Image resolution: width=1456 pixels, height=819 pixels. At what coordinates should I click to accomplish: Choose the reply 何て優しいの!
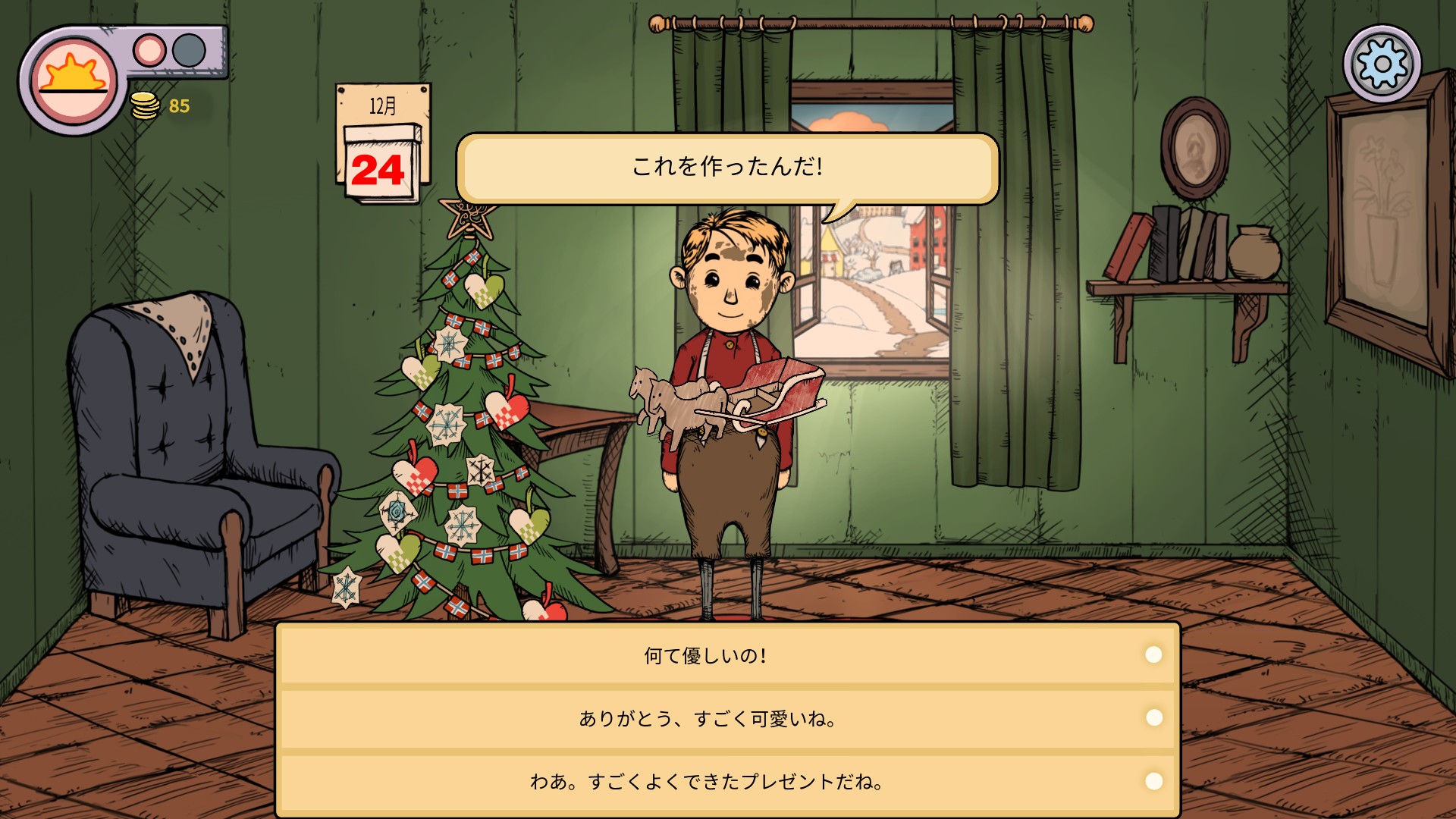(726, 655)
